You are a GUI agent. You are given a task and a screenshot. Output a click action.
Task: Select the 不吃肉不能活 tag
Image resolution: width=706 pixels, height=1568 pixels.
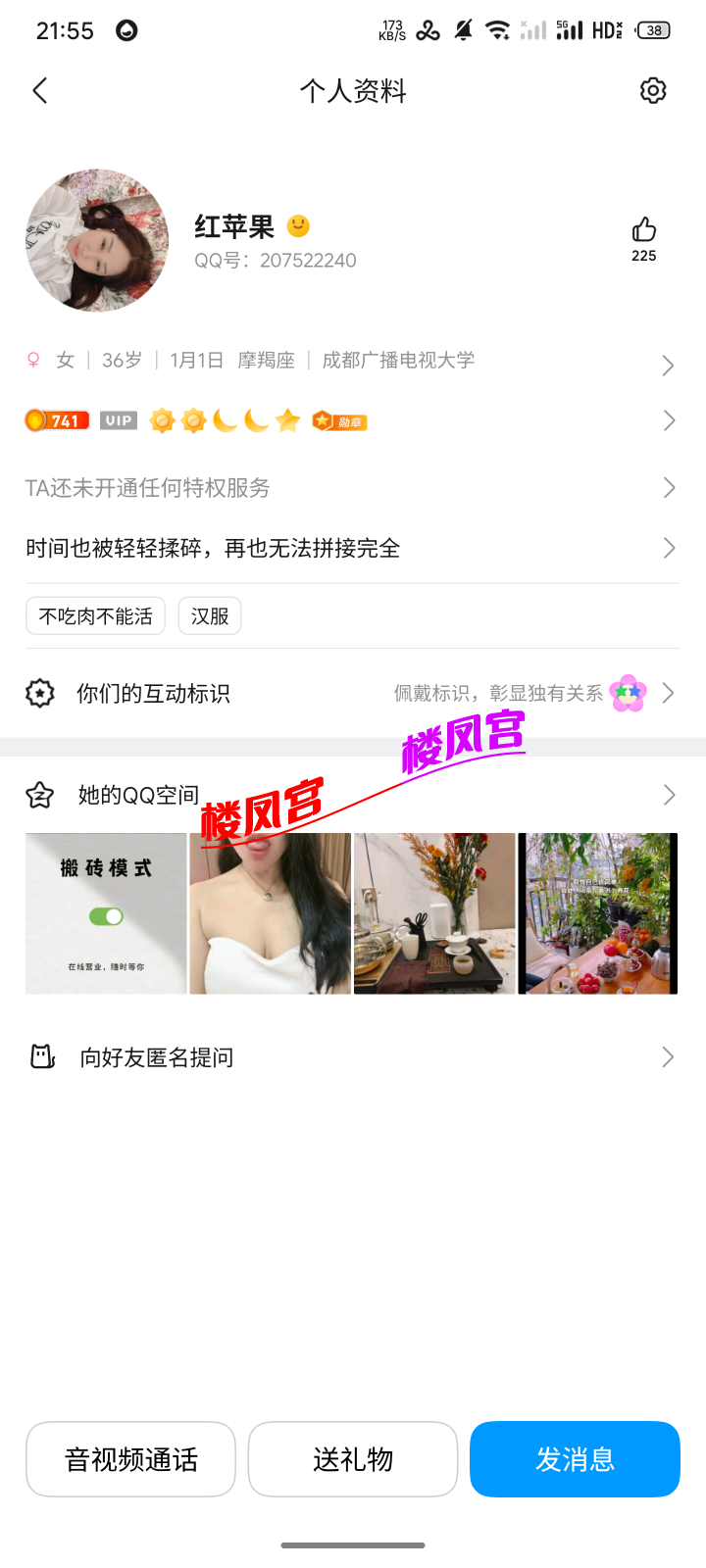pos(95,615)
